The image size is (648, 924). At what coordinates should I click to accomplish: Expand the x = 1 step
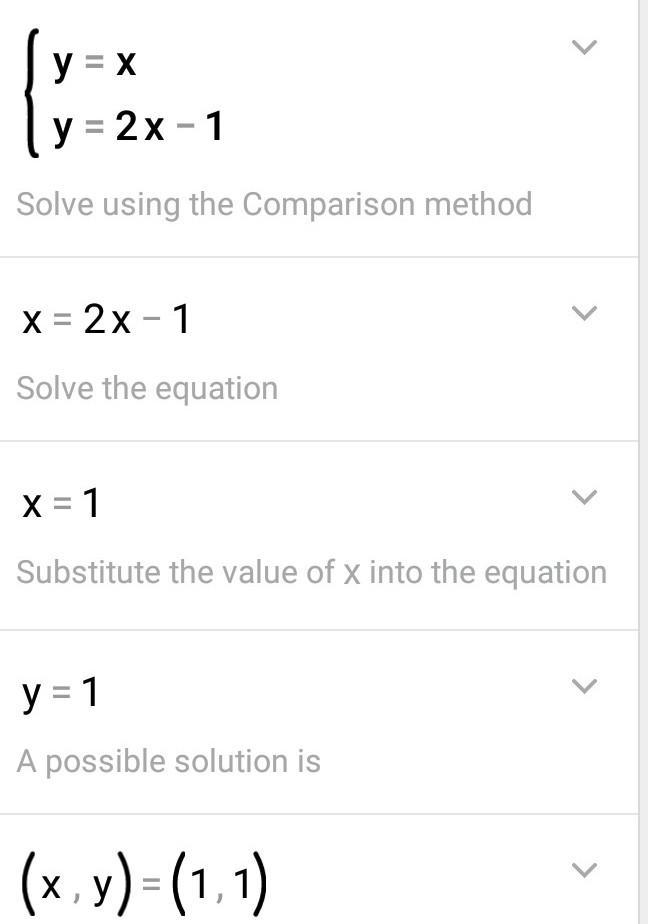coord(584,497)
